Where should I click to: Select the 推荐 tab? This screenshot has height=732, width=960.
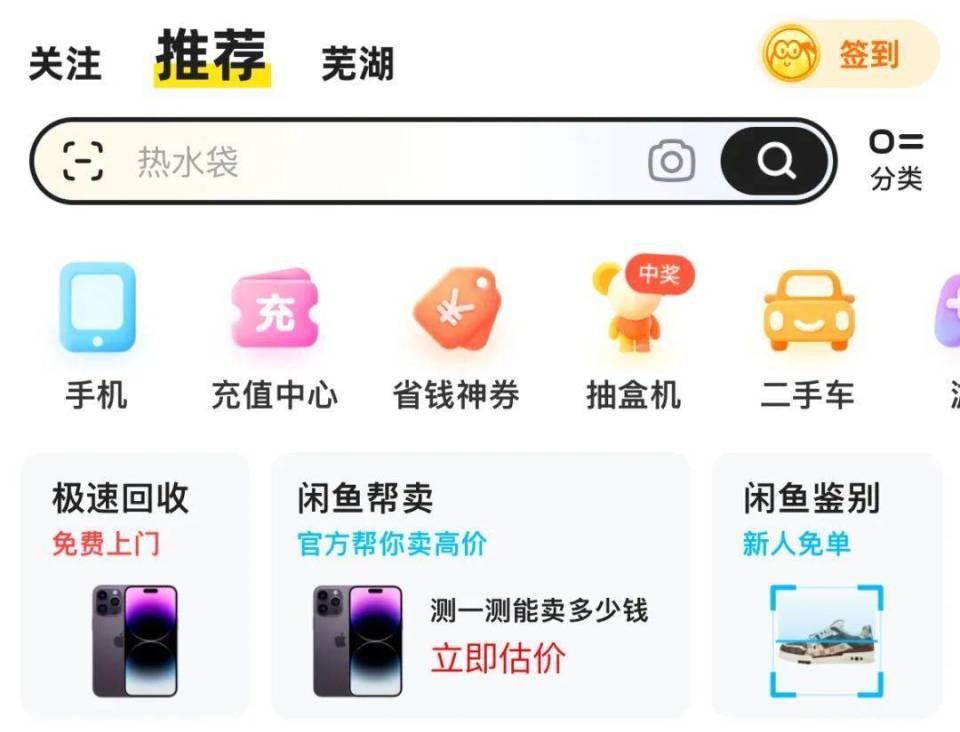[212, 56]
